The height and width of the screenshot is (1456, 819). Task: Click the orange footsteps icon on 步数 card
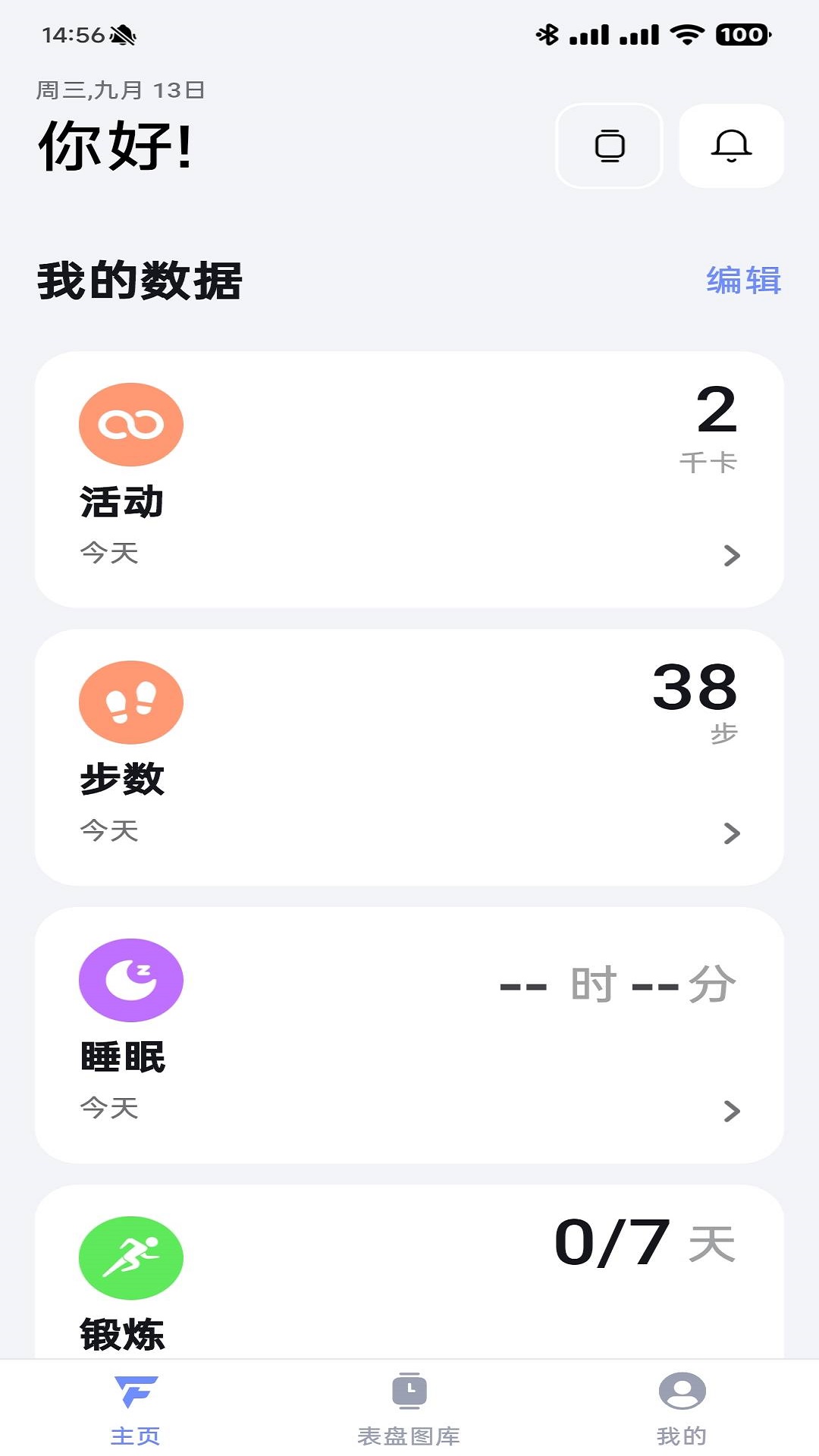tap(130, 701)
